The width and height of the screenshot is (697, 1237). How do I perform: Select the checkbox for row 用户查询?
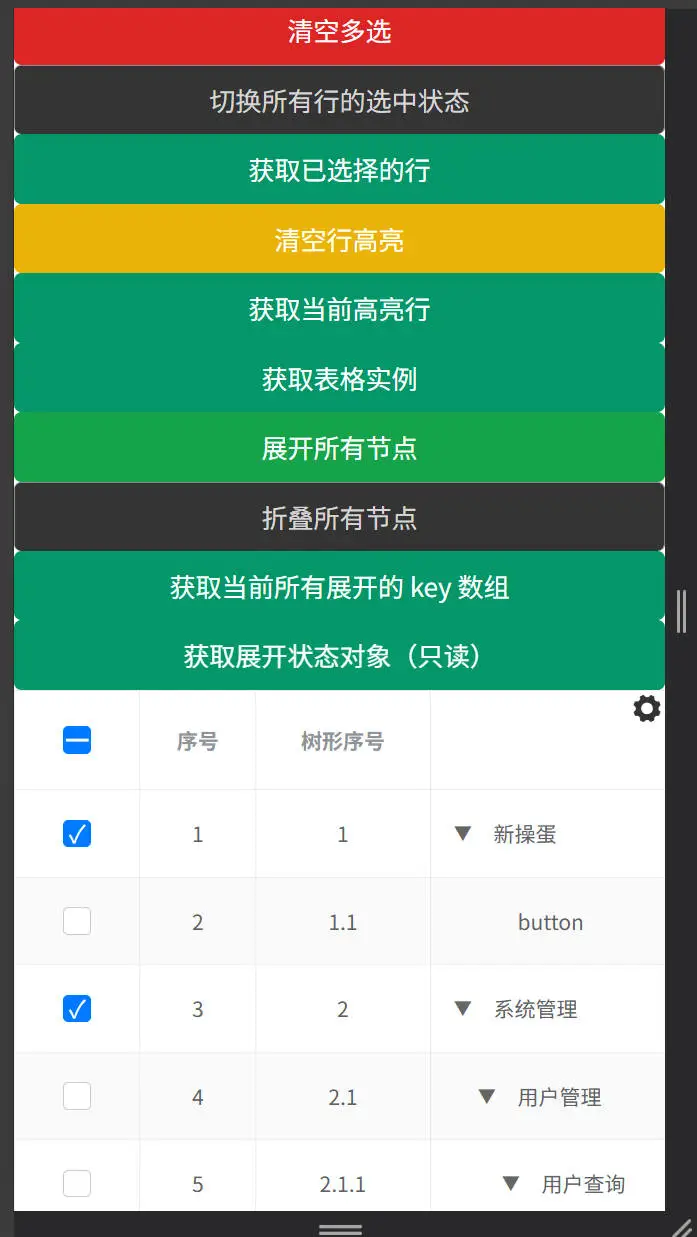(x=77, y=1184)
